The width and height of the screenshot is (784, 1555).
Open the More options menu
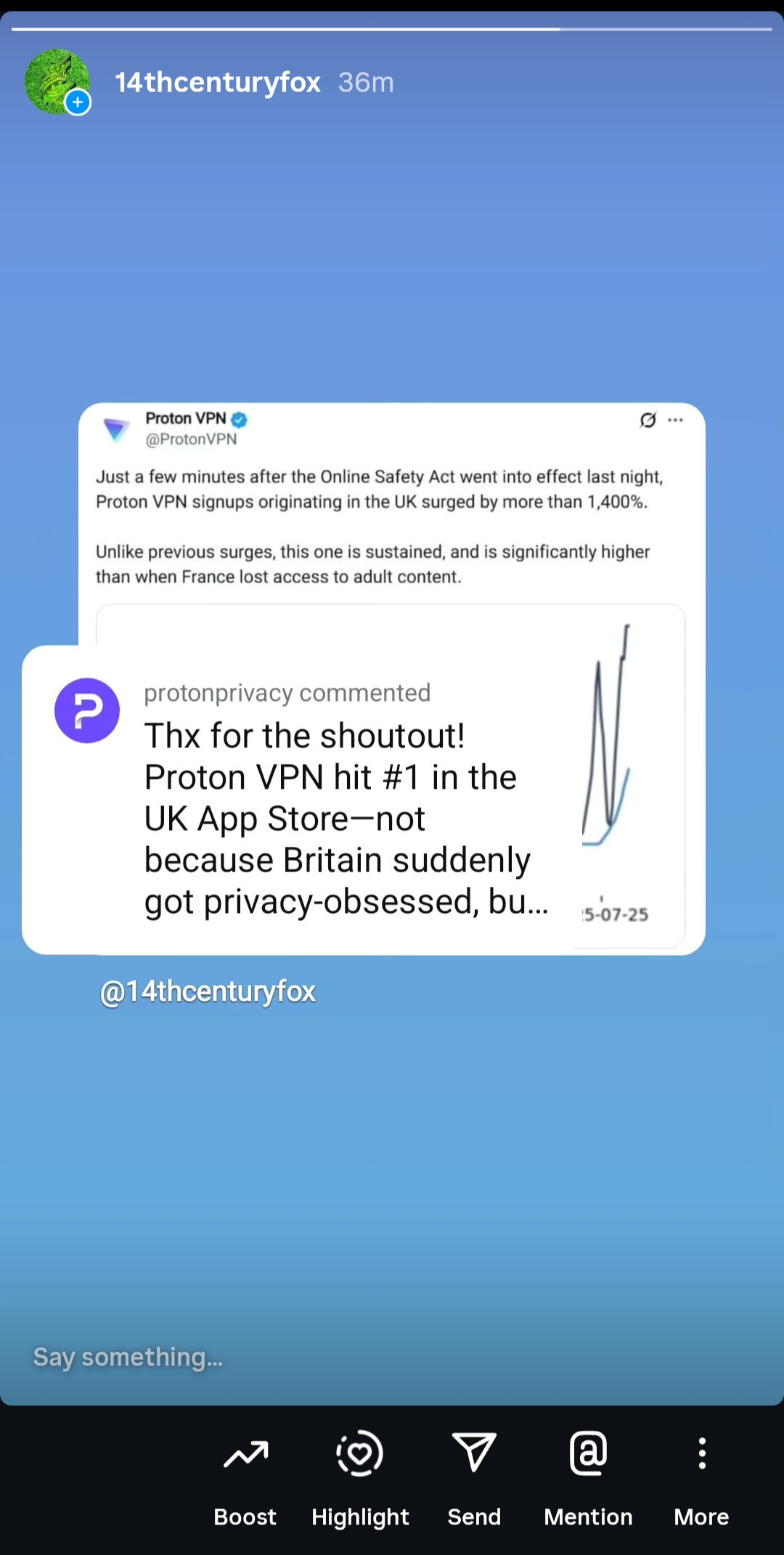(701, 1474)
